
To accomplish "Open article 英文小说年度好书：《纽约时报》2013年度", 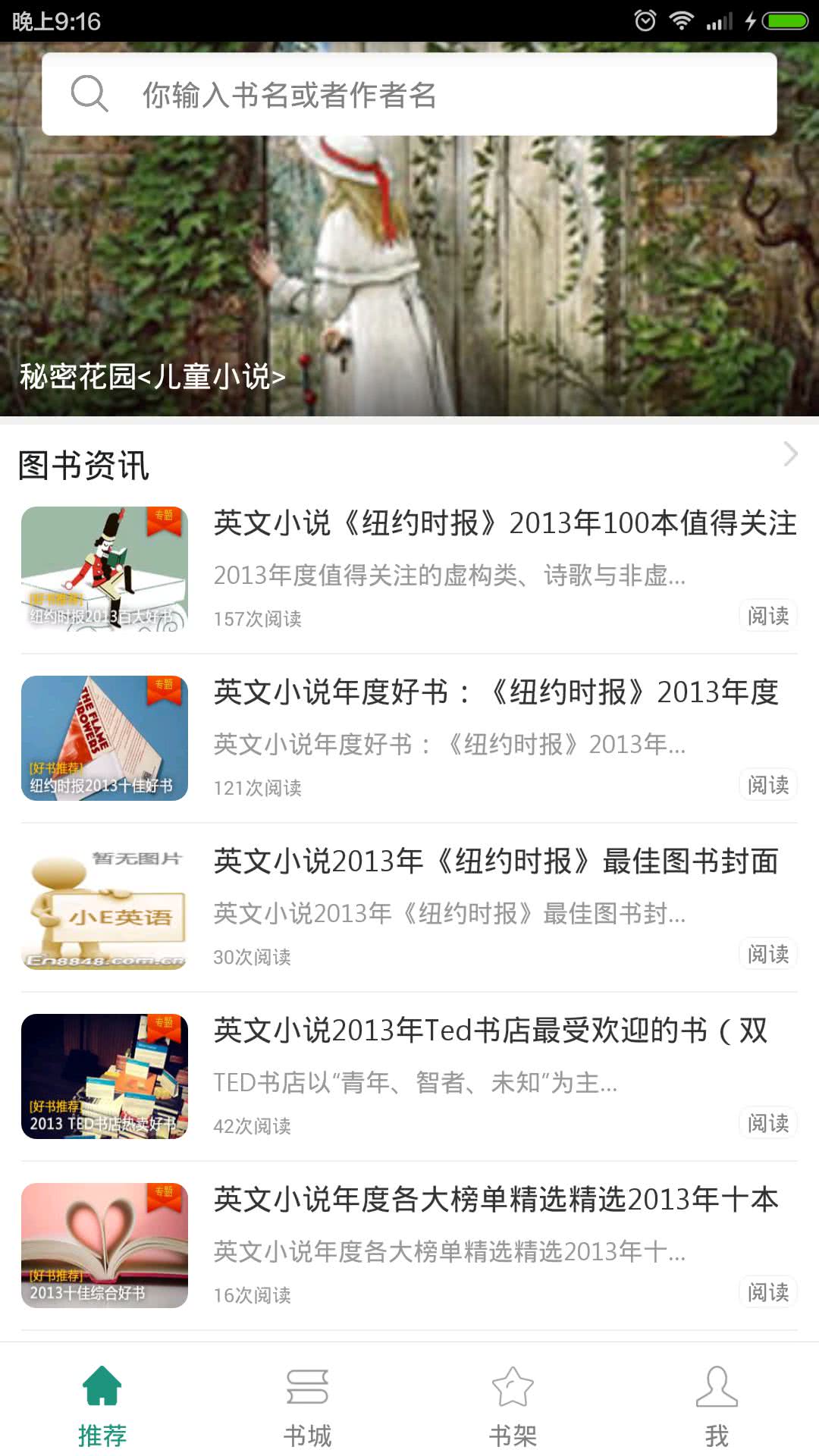I will pos(497,692).
